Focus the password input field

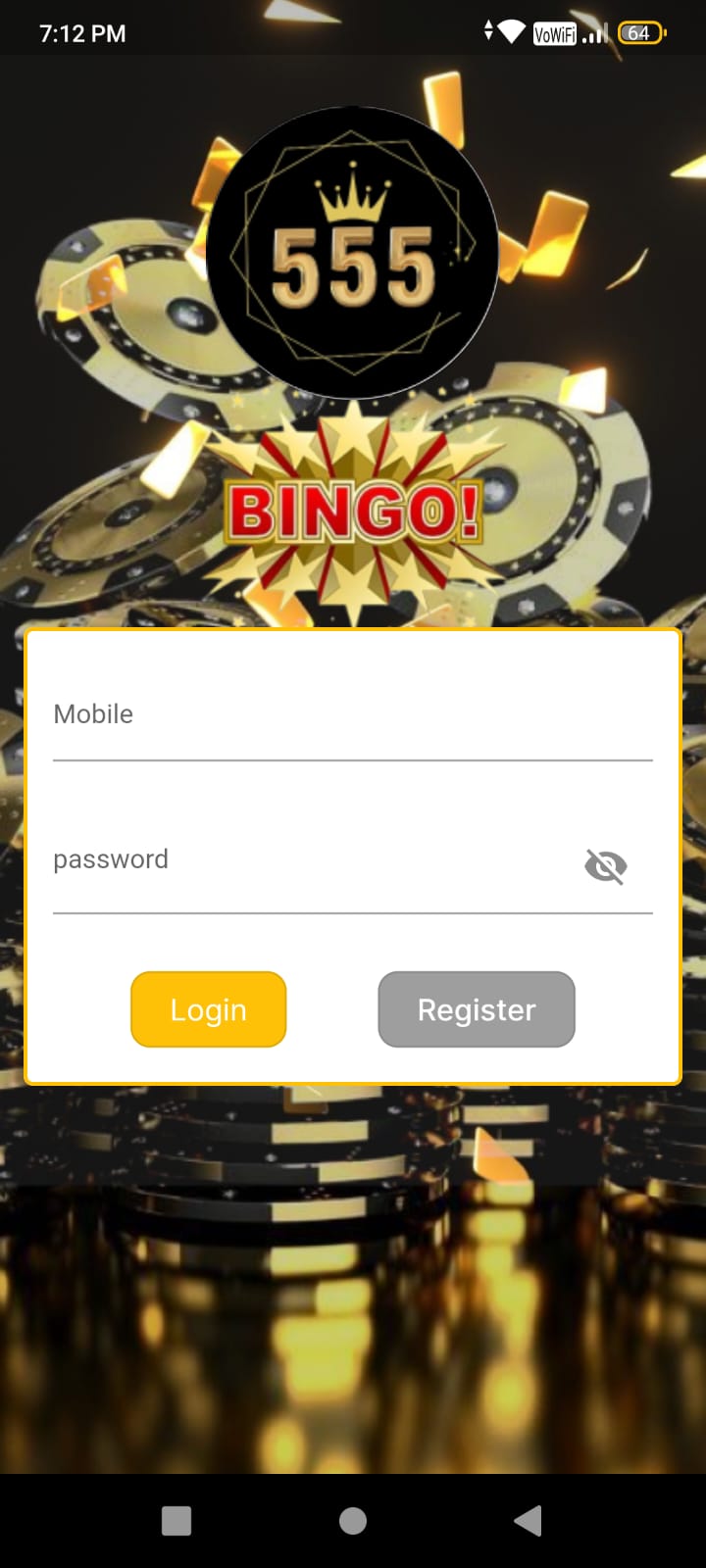point(314,862)
